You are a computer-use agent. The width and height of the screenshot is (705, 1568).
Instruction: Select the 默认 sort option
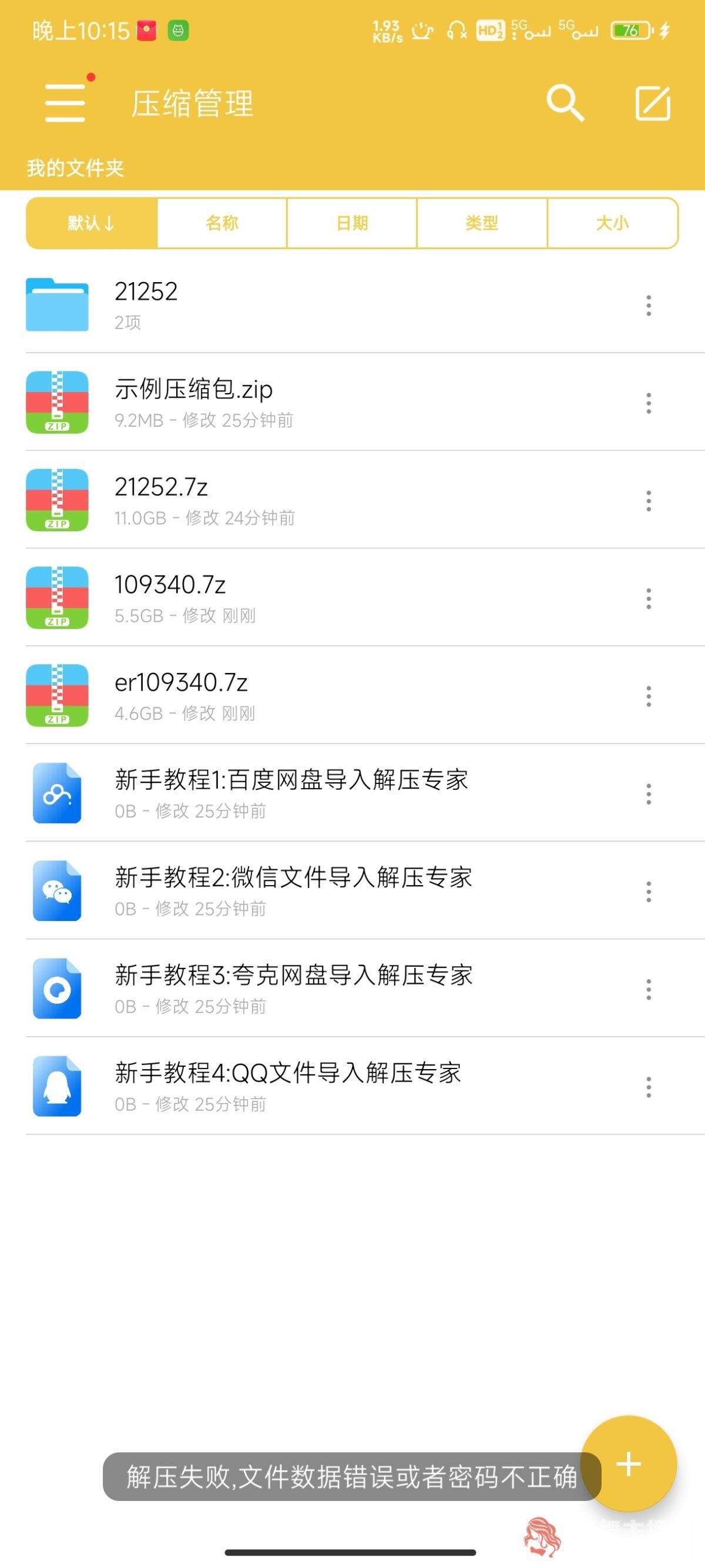(91, 223)
